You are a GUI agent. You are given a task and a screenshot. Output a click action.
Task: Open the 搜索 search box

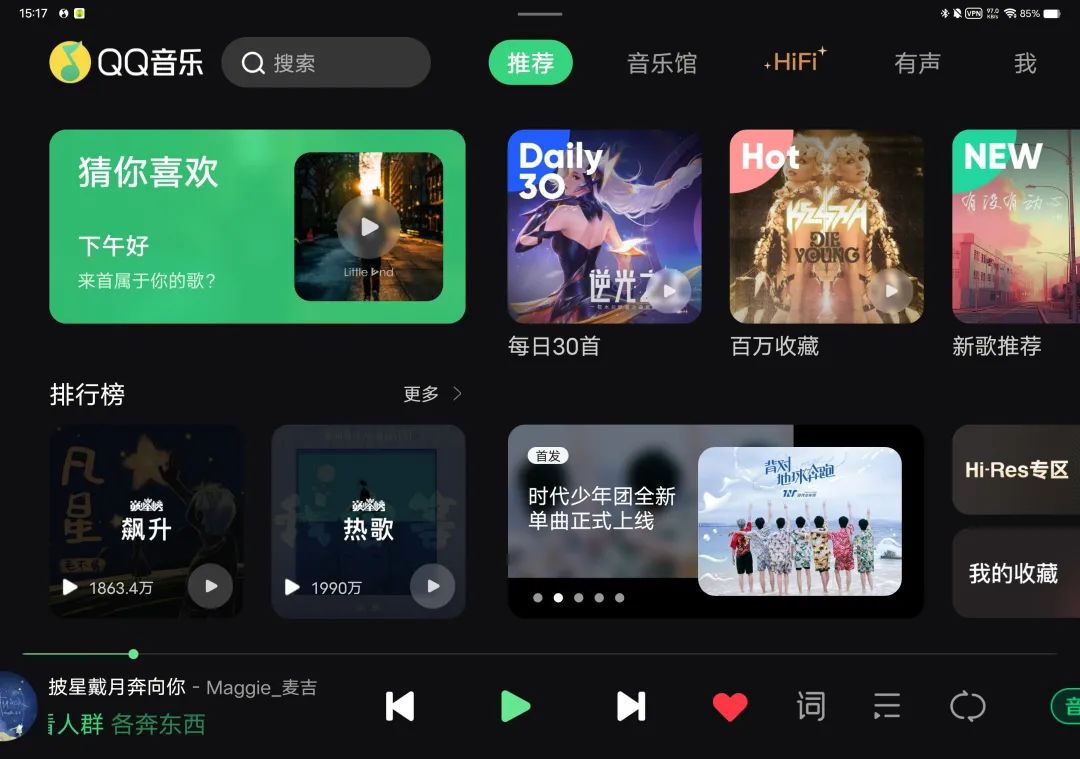click(x=325, y=63)
